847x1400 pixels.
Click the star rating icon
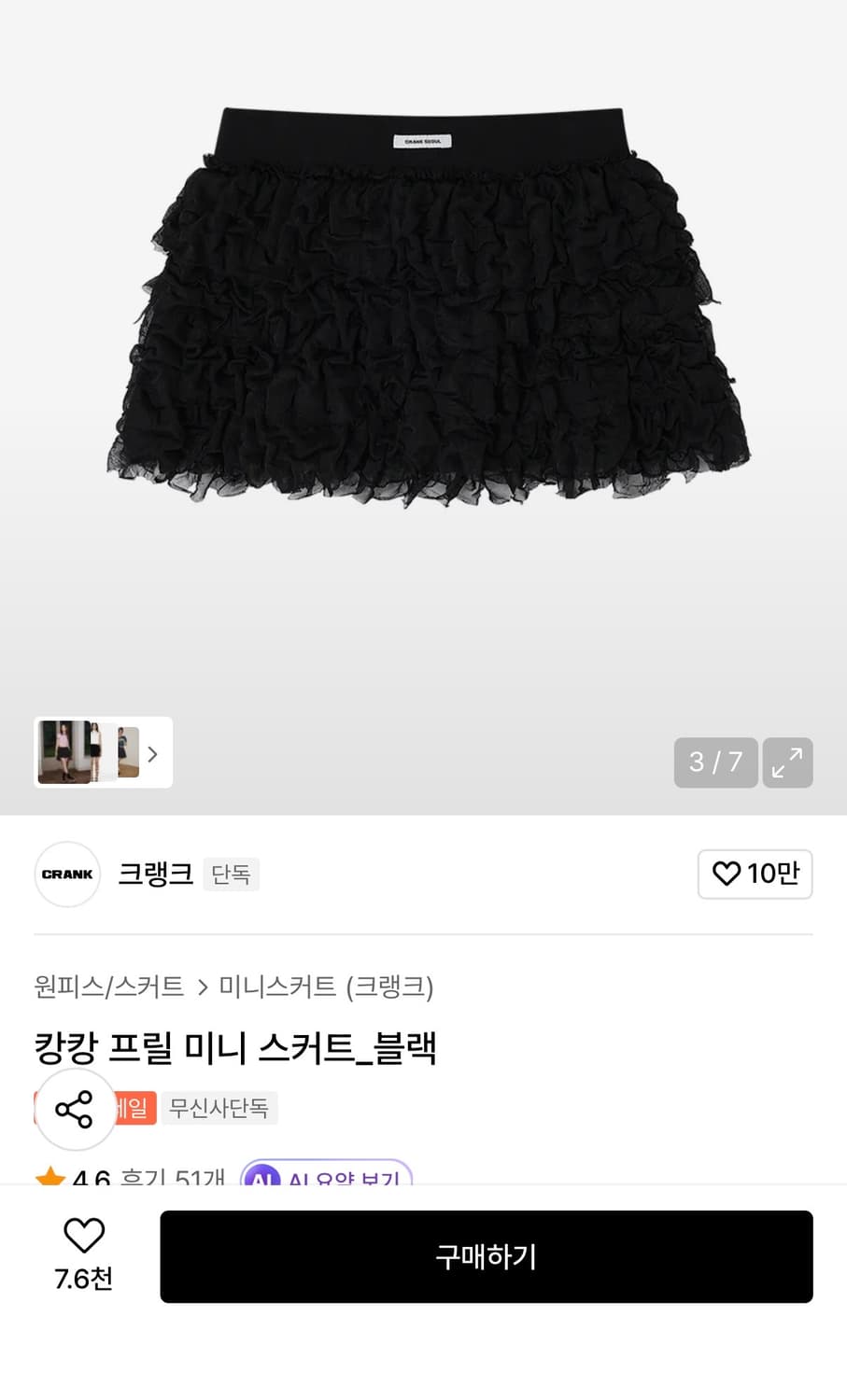click(x=50, y=1178)
